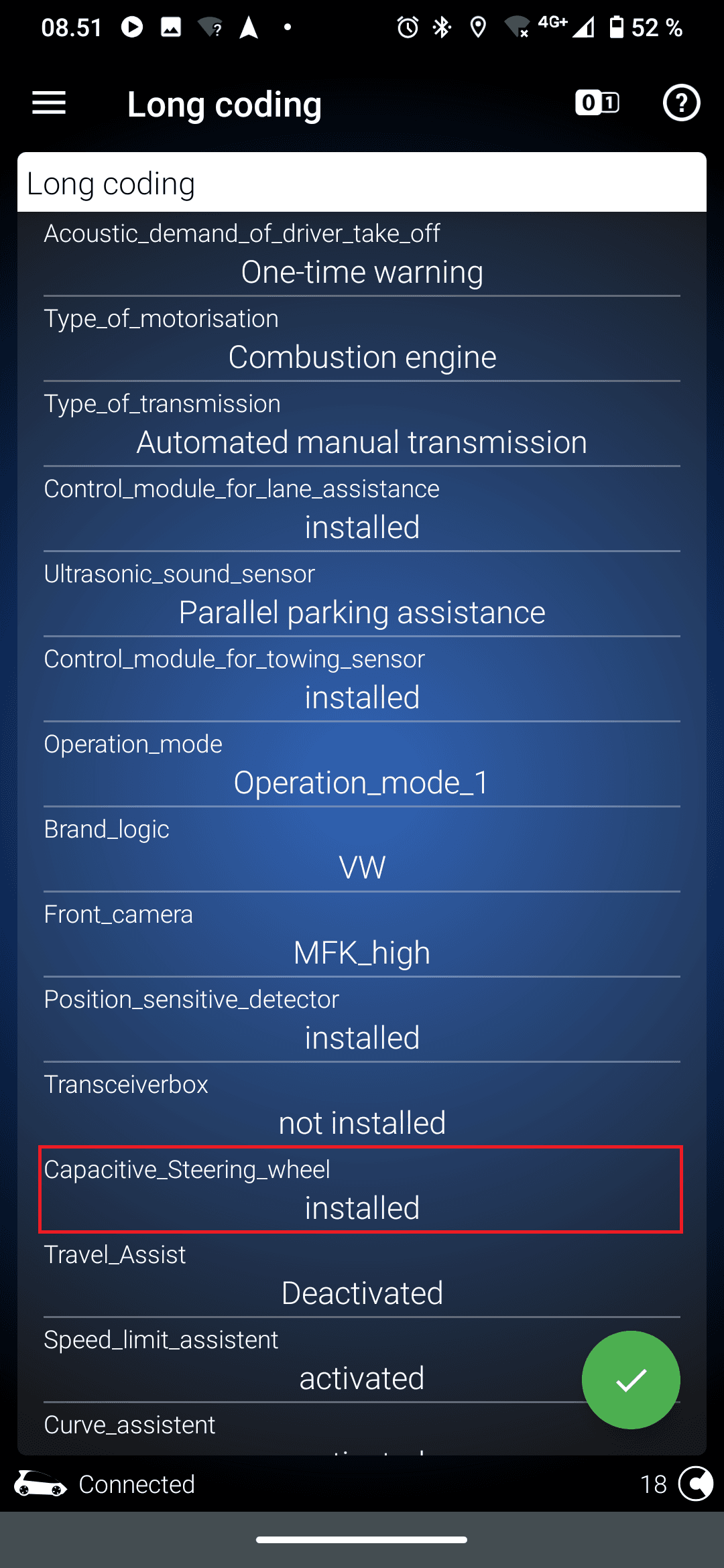This screenshot has width=724, height=1568.
Task: Open Control_module_for_towing_sensor row
Action: point(362,680)
